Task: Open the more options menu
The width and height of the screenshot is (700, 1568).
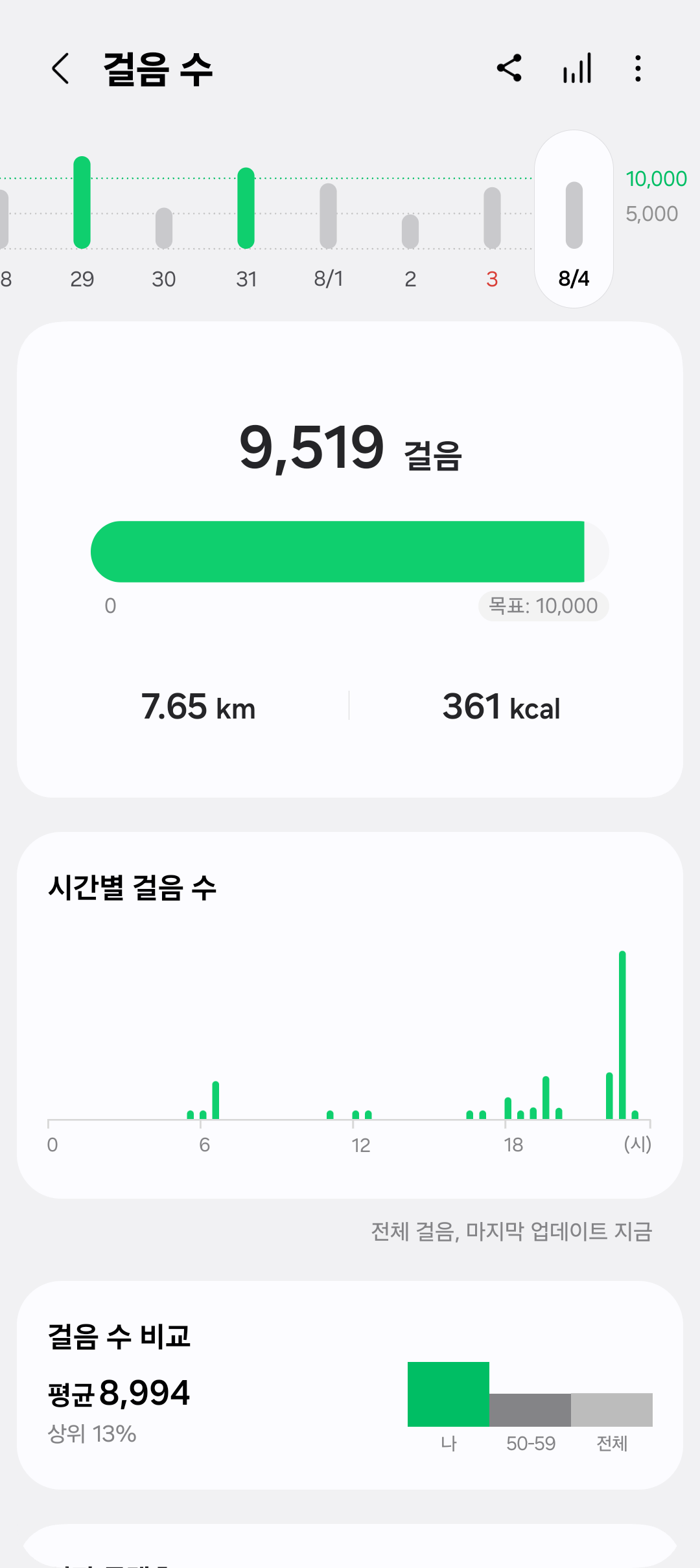Action: click(638, 68)
